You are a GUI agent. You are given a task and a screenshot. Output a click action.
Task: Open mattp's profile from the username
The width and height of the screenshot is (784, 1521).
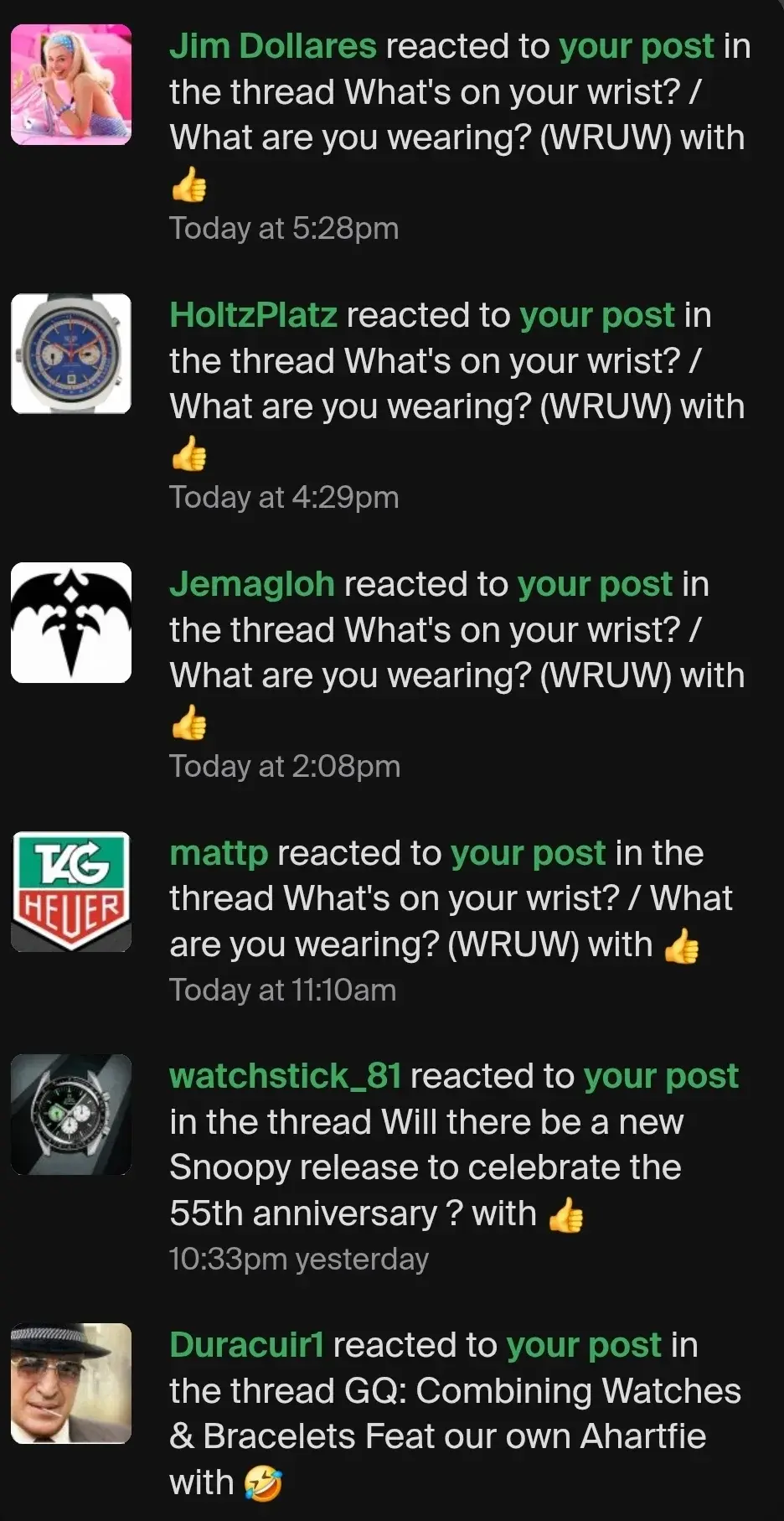219,854
